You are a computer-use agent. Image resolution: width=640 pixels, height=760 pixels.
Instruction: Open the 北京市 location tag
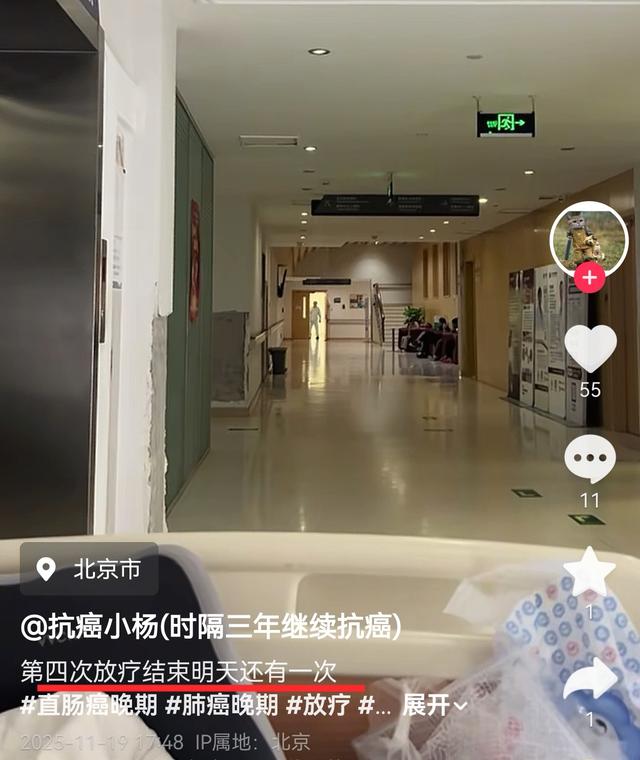click(x=89, y=569)
